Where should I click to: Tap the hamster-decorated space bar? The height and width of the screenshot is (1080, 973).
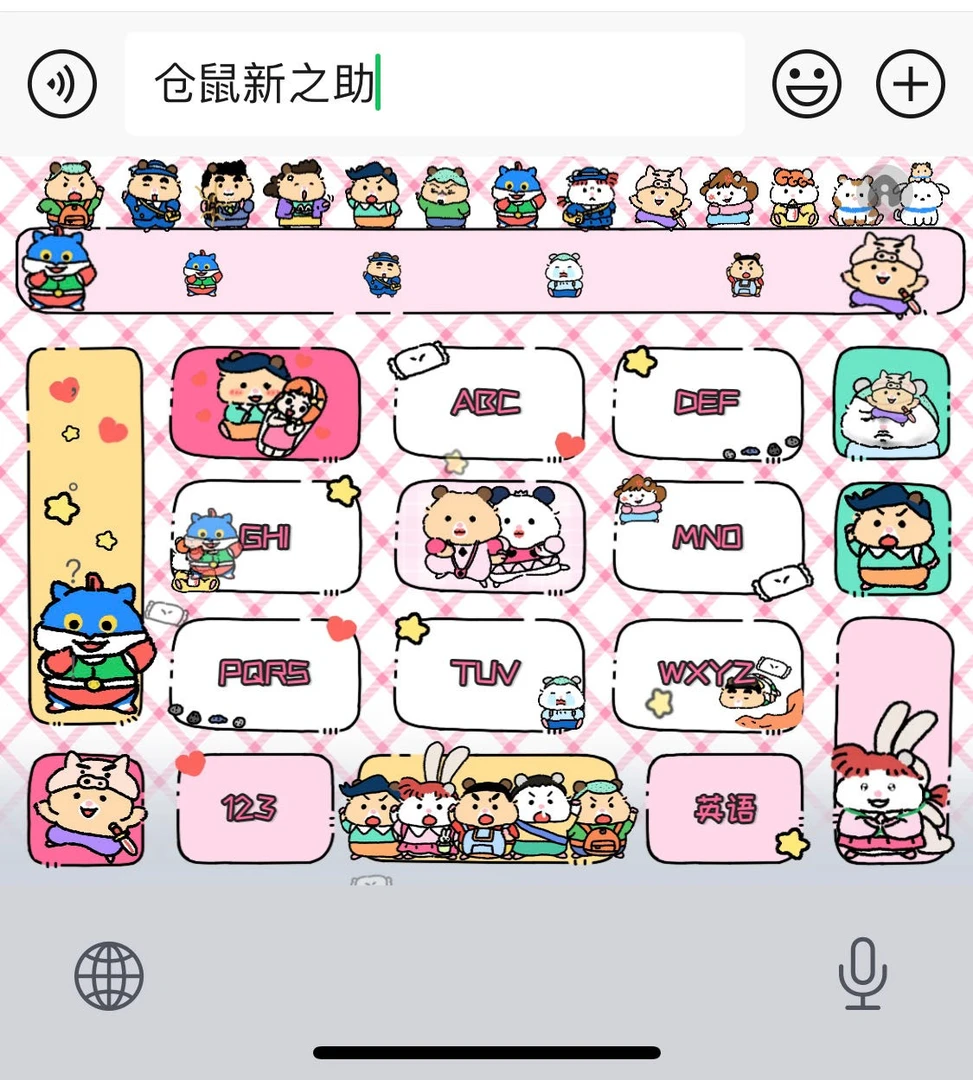point(489,810)
